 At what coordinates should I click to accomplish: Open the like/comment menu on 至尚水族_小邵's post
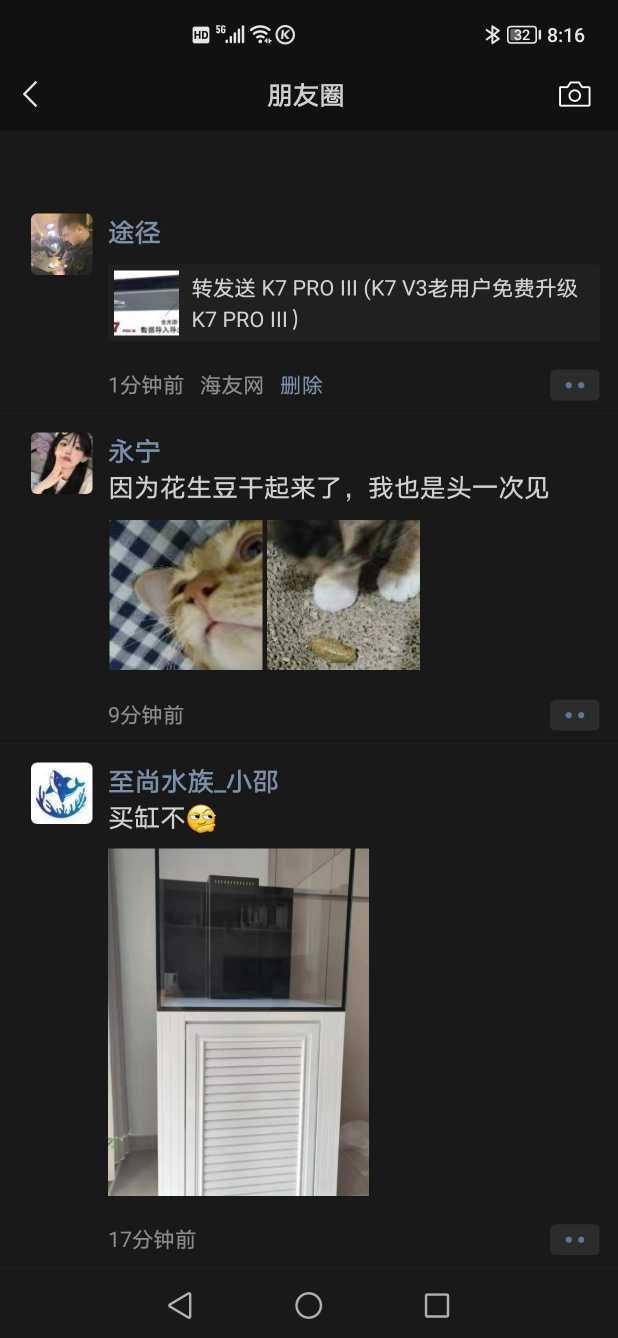(574, 1240)
